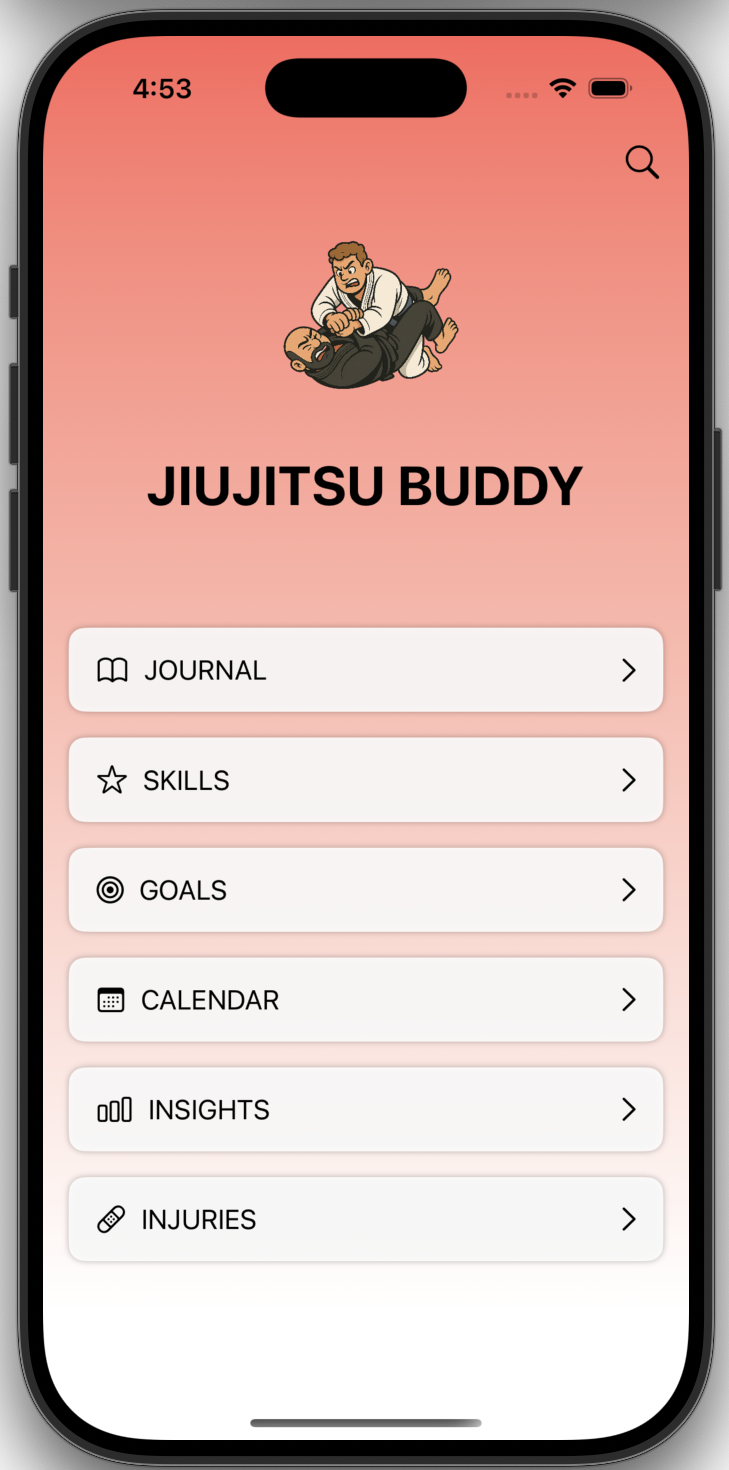Tap the search magnifier icon

pos(642,162)
